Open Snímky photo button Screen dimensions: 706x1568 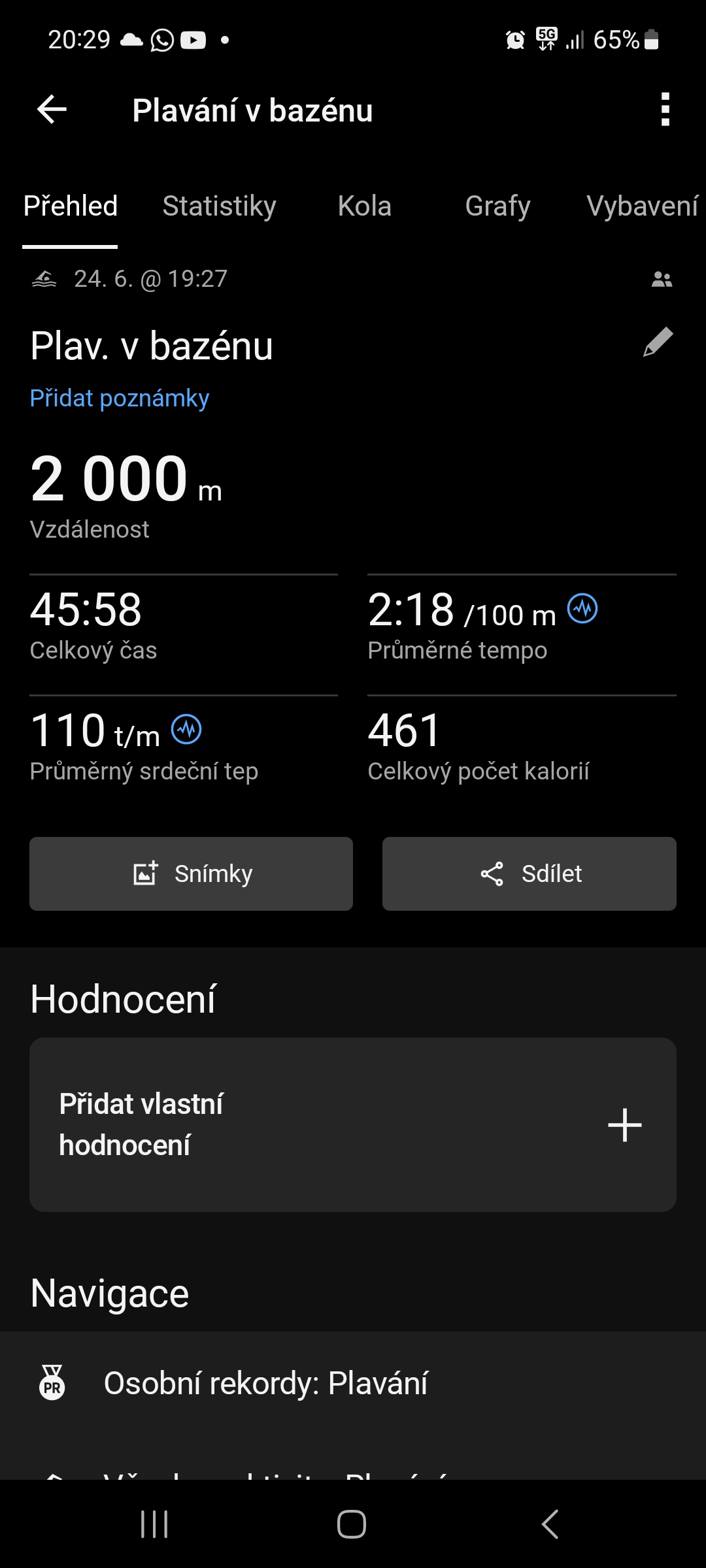[x=191, y=874]
